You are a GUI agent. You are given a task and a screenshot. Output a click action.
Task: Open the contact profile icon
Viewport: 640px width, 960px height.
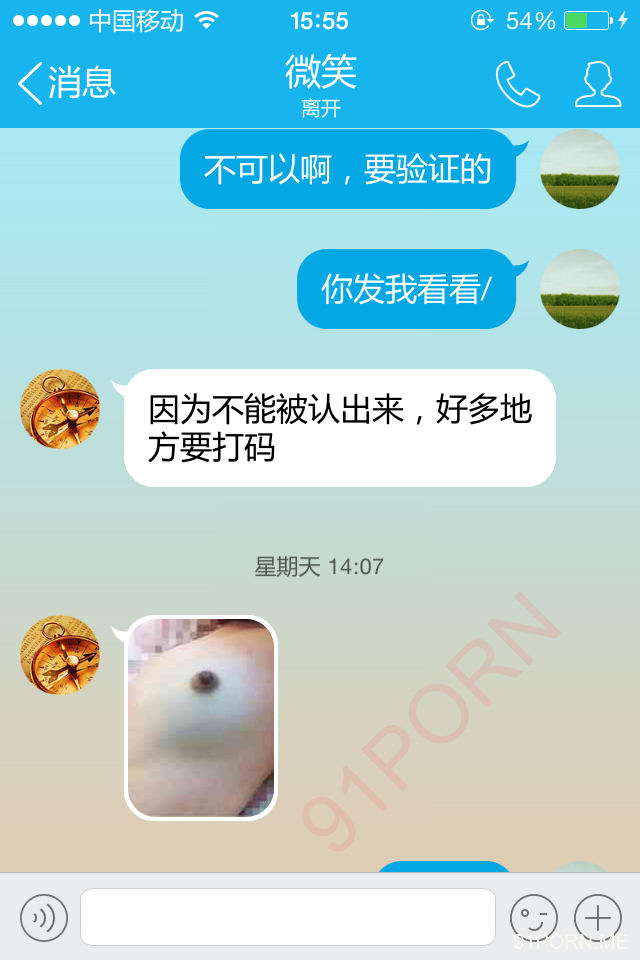pyautogui.click(x=597, y=84)
